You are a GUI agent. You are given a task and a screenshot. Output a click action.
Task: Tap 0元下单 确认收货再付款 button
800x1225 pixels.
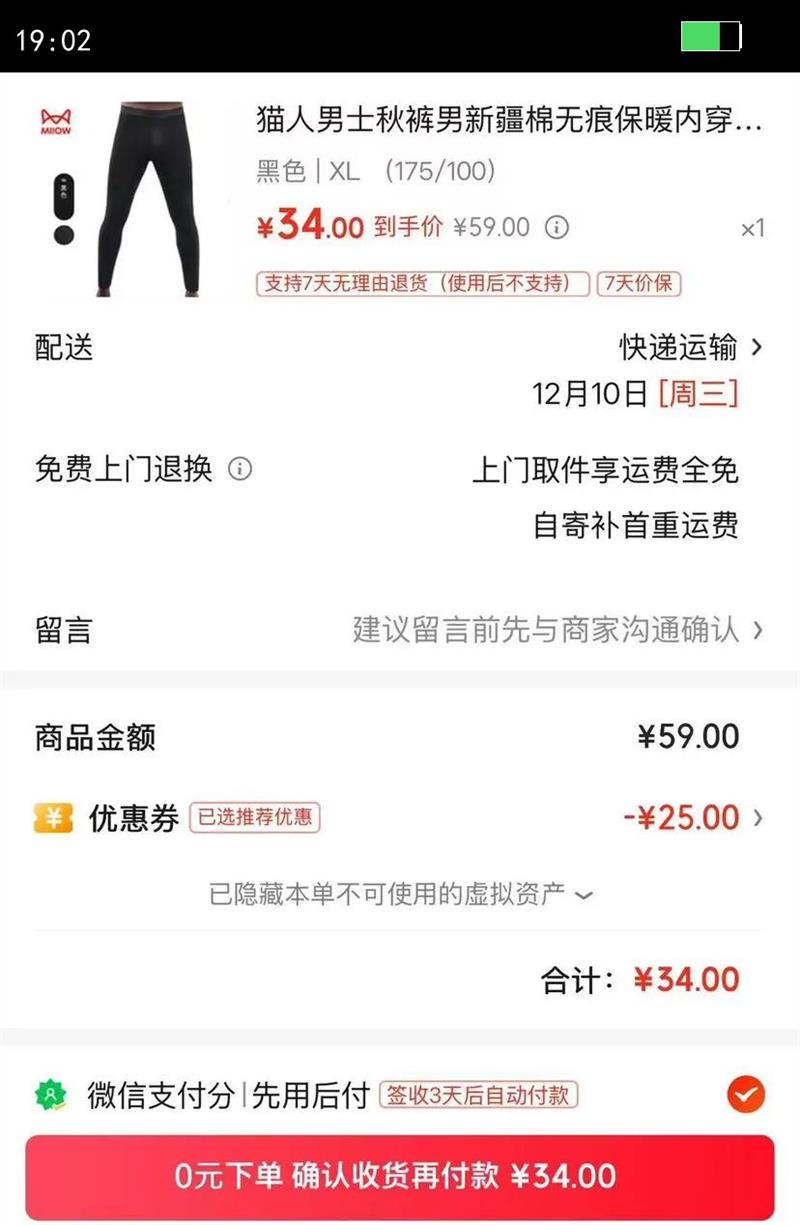[400, 1176]
